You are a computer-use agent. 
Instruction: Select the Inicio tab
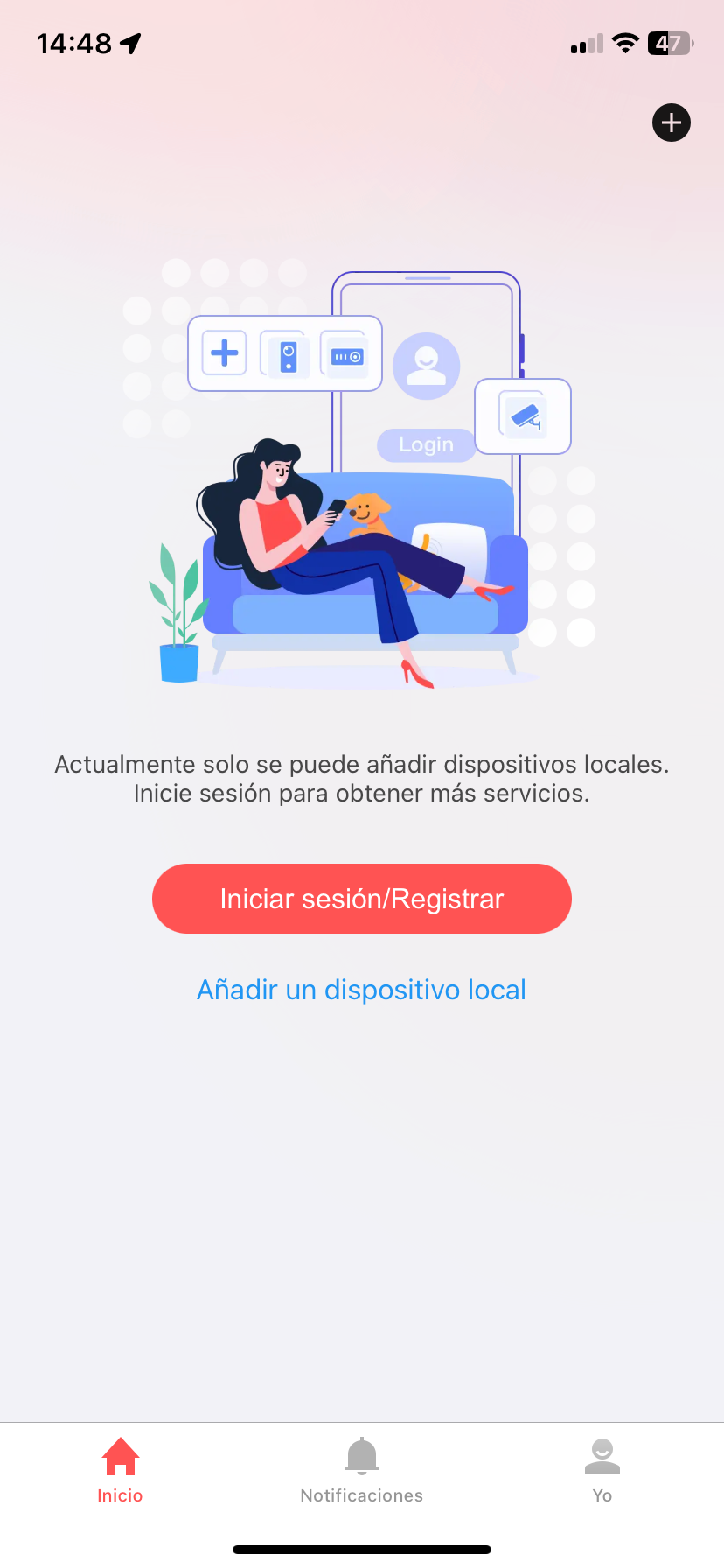pyautogui.click(x=120, y=1471)
